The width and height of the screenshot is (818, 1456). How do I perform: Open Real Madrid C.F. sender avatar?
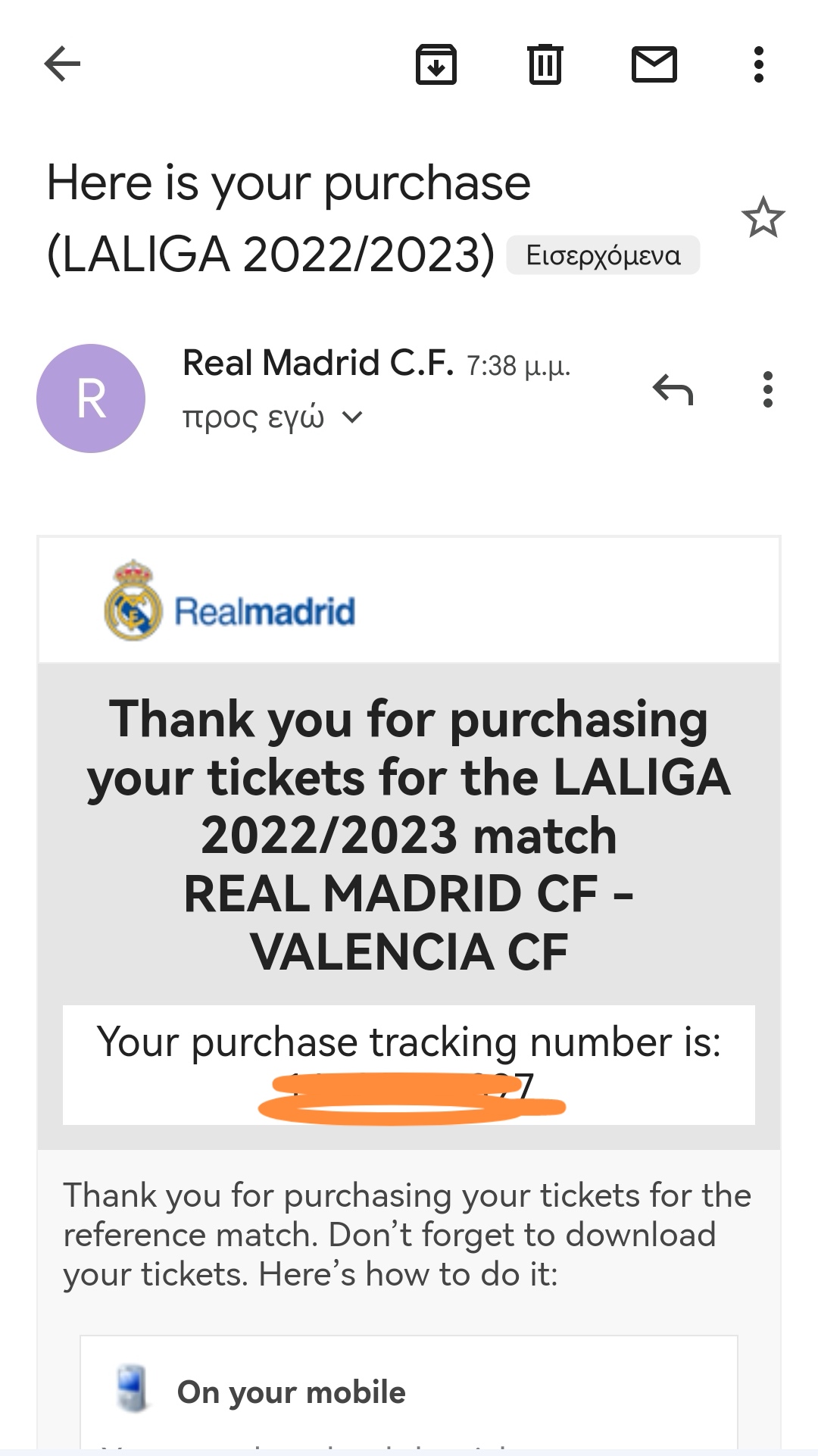(91, 398)
